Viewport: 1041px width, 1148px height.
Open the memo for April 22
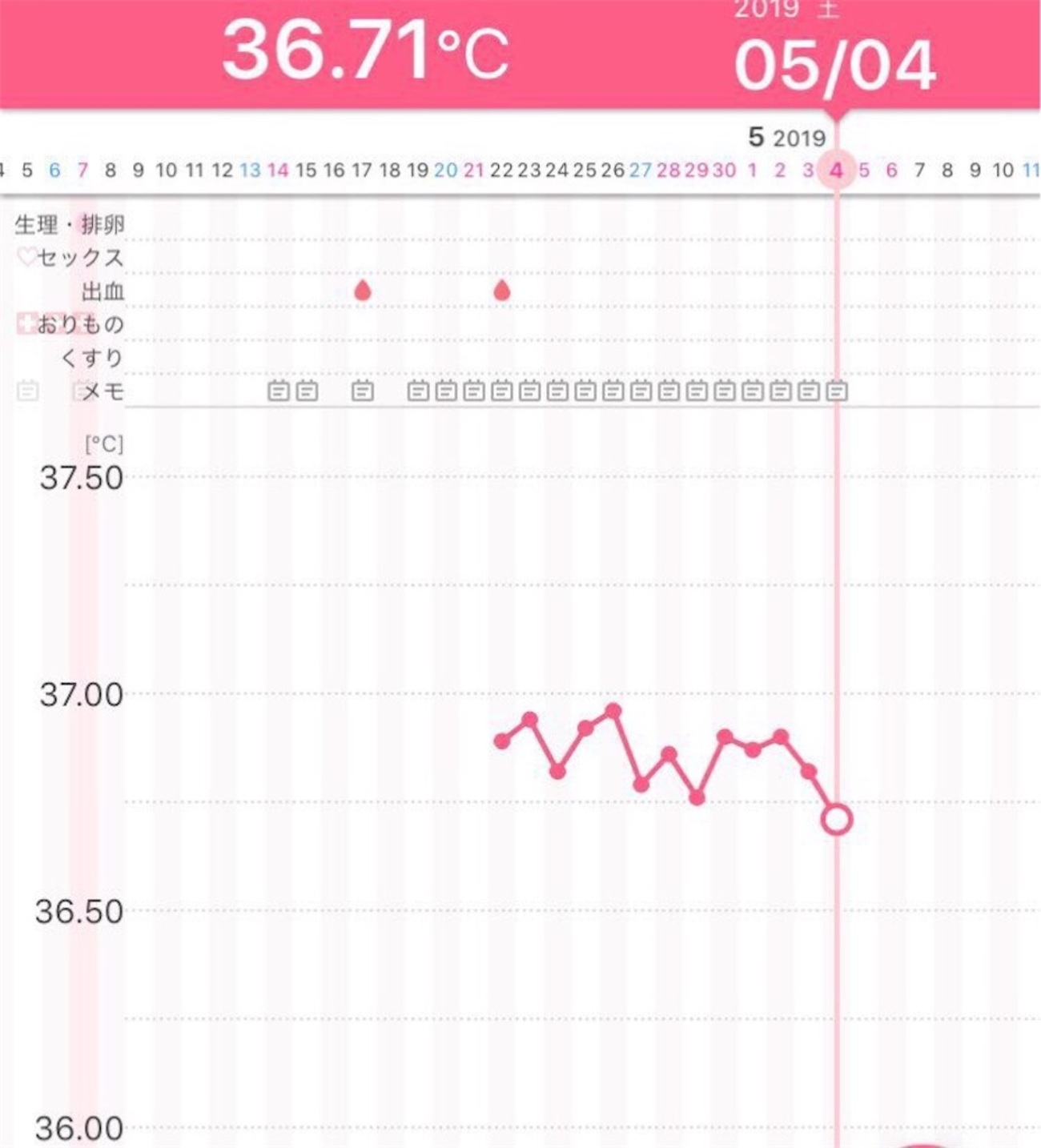coord(502,391)
